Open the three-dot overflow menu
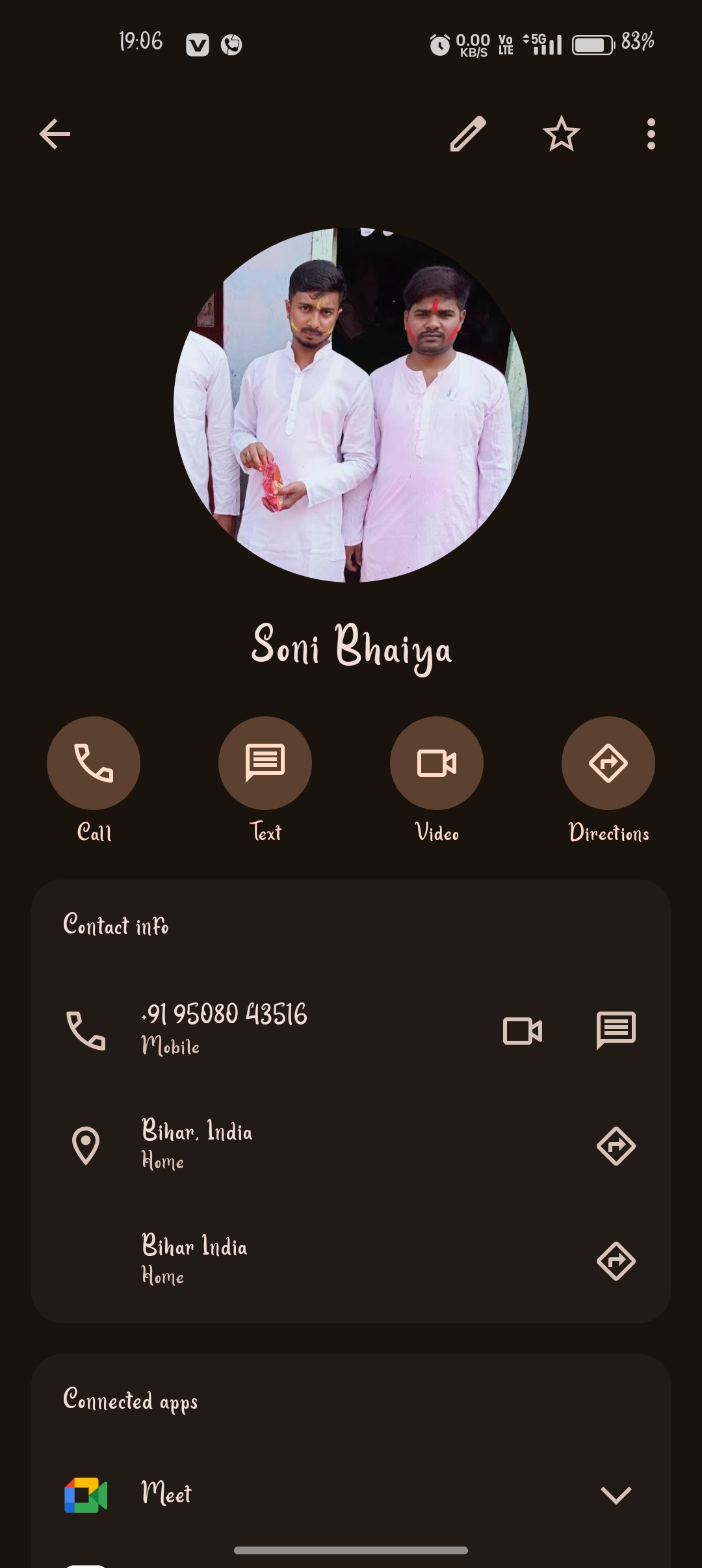The image size is (702, 1568). point(651,134)
